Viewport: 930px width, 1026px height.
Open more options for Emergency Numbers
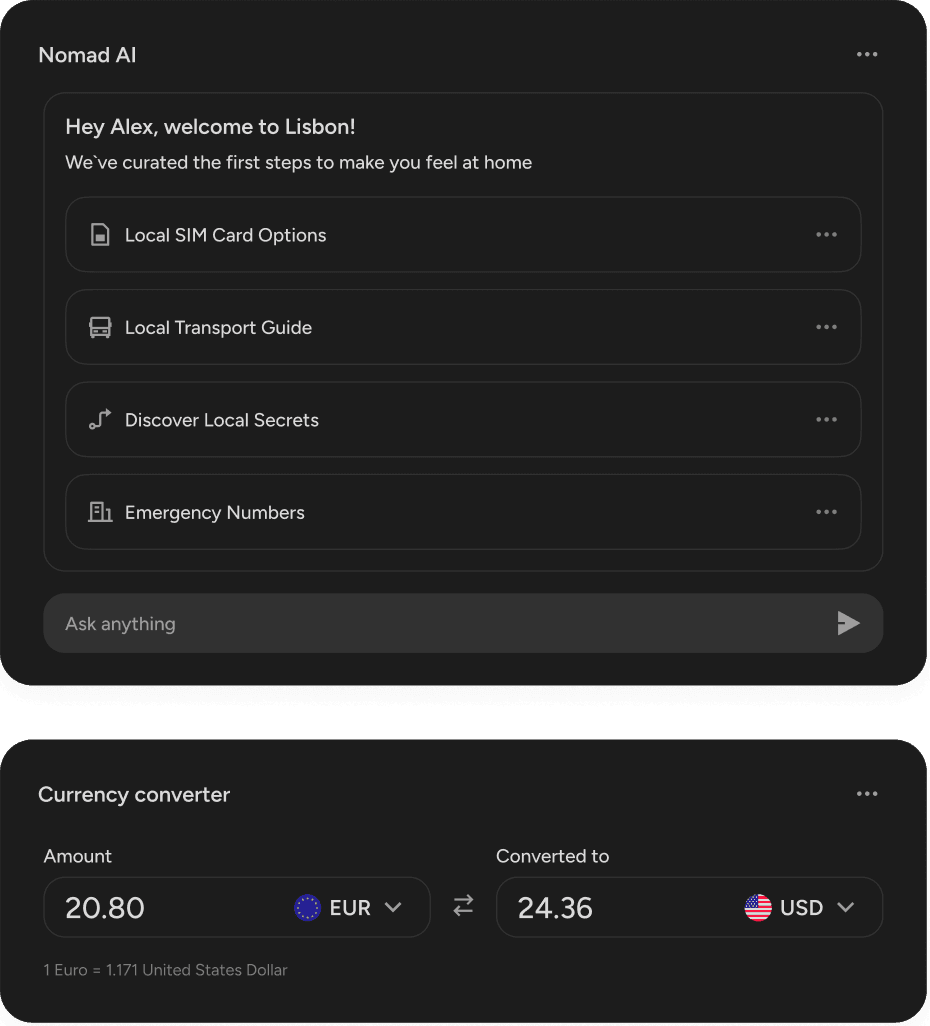pyautogui.click(x=826, y=513)
